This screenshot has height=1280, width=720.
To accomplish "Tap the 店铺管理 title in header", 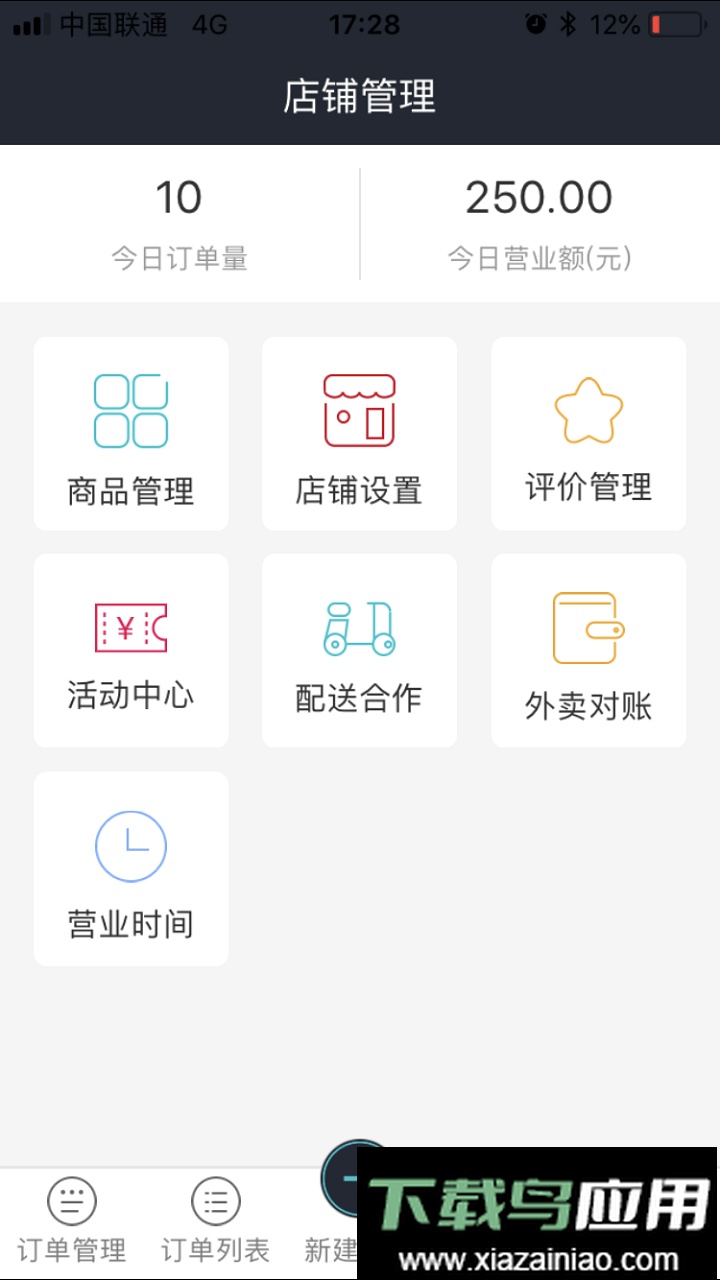I will click(360, 97).
